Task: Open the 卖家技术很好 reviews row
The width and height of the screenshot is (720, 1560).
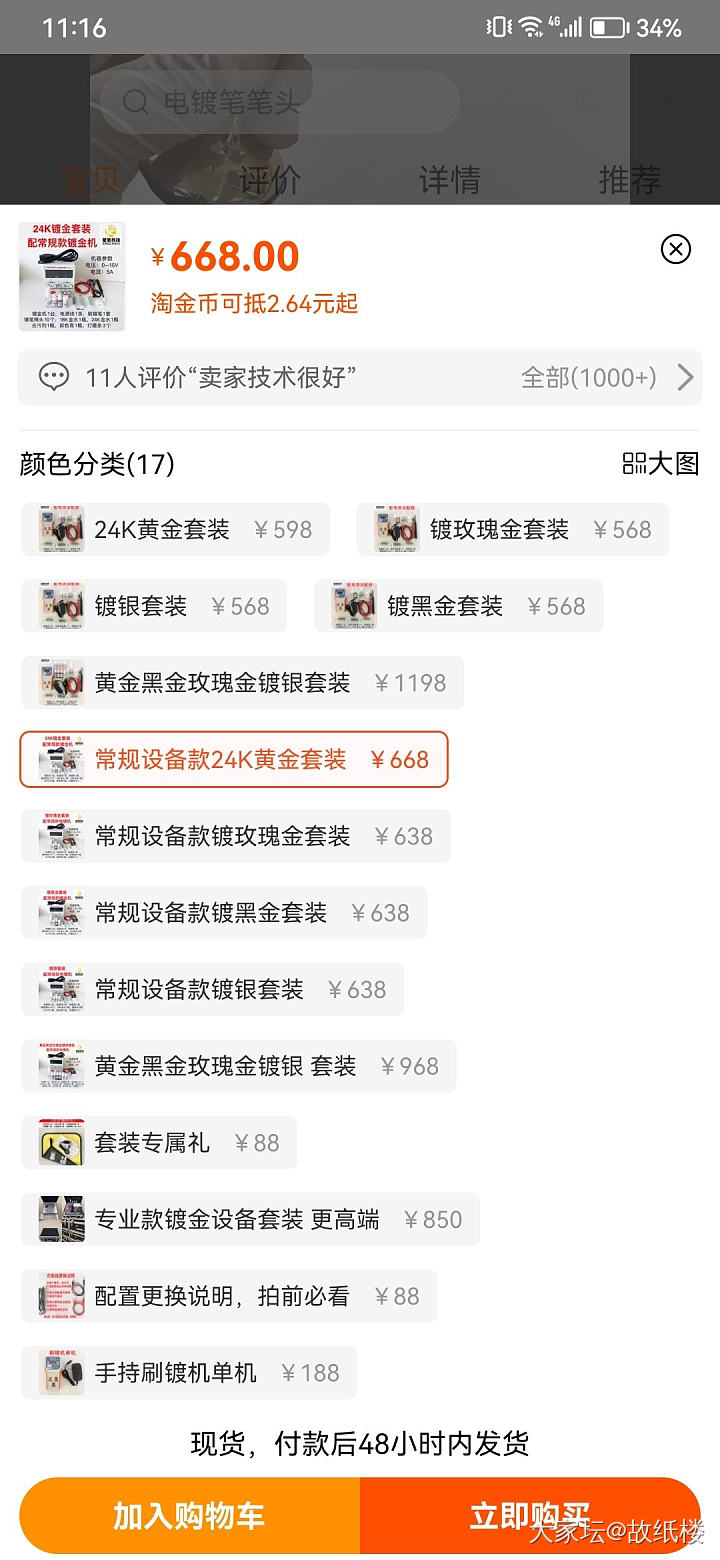Action: (x=360, y=377)
